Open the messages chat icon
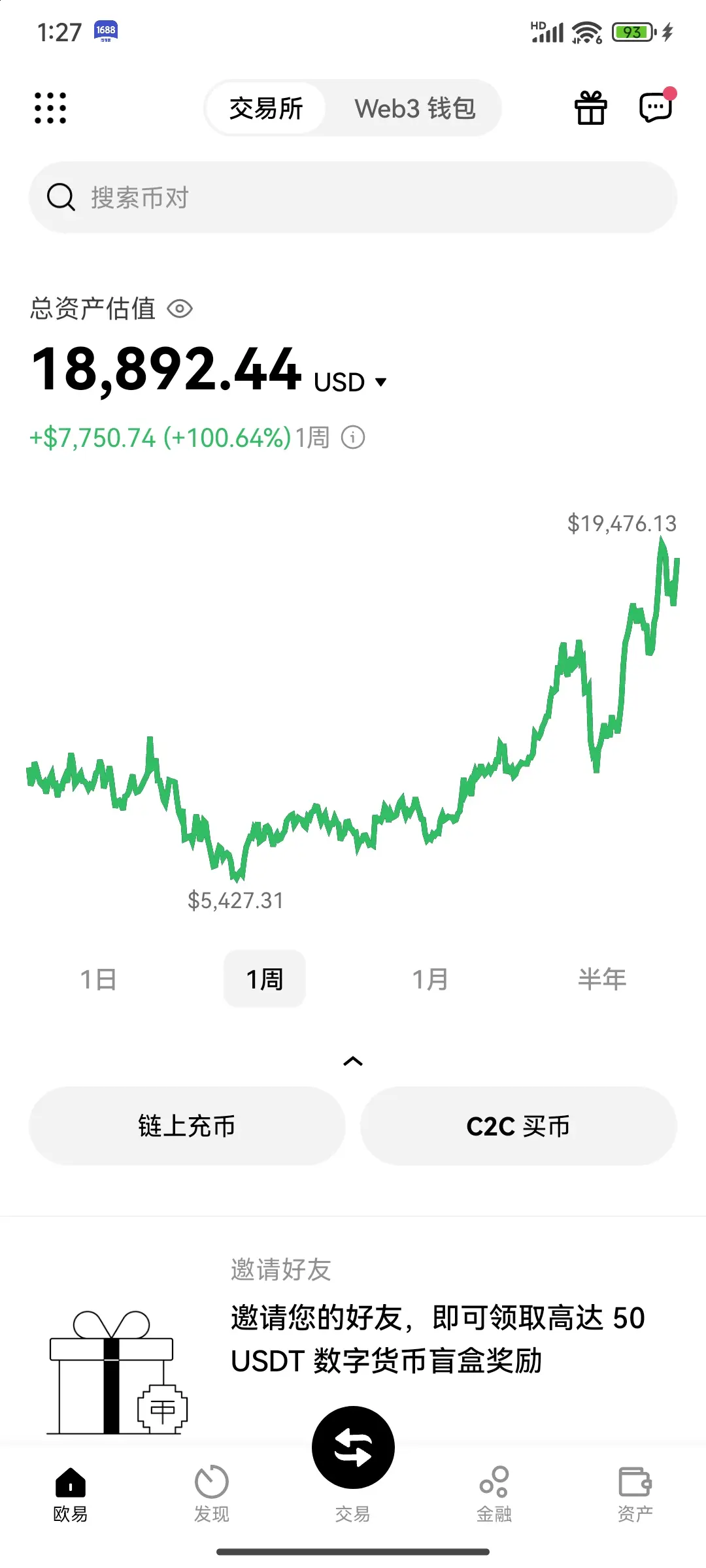 [656, 108]
